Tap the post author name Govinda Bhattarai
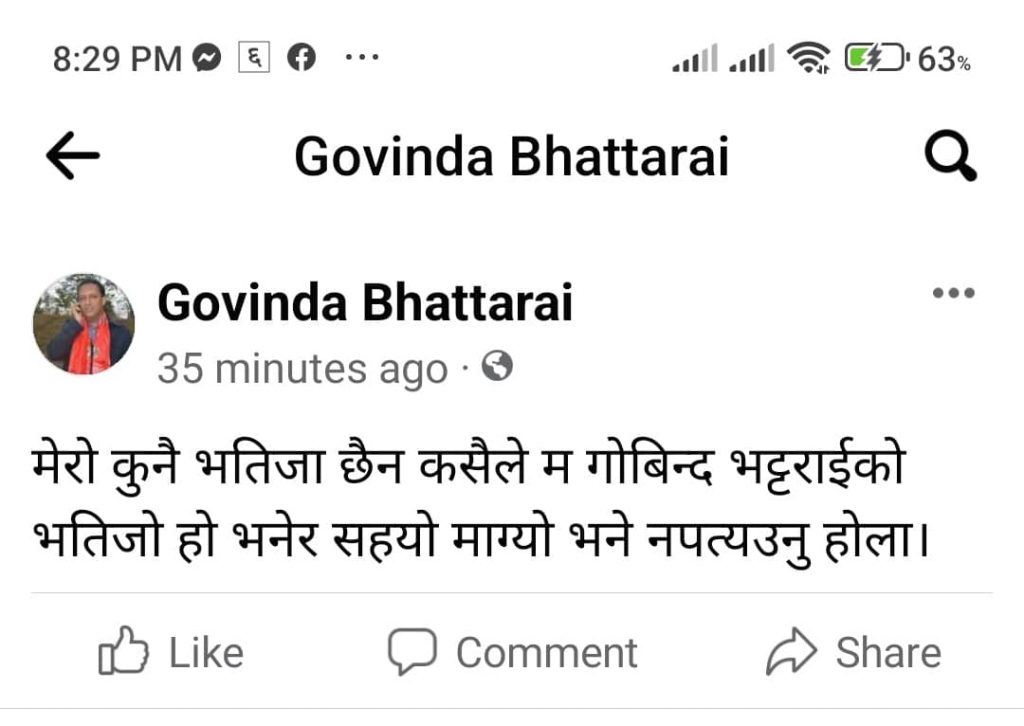The image size is (1024, 726). pyautogui.click(x=365, y=302)
